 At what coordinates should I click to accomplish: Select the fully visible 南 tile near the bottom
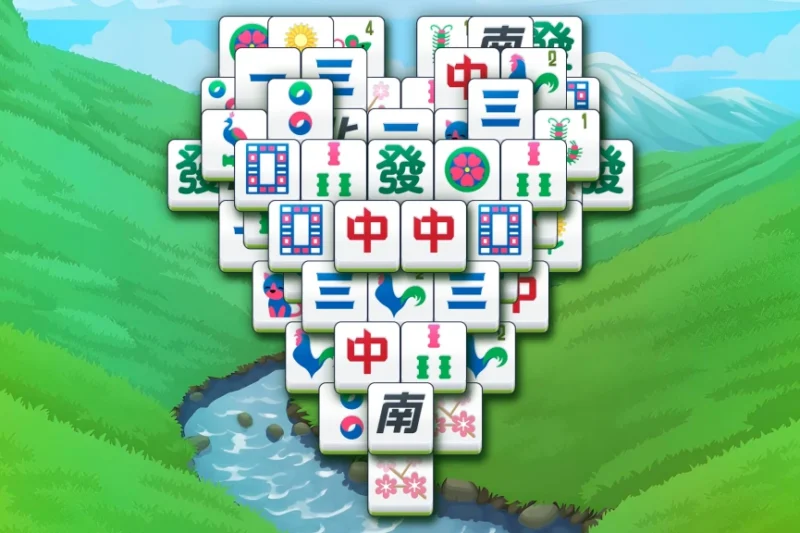400,414
